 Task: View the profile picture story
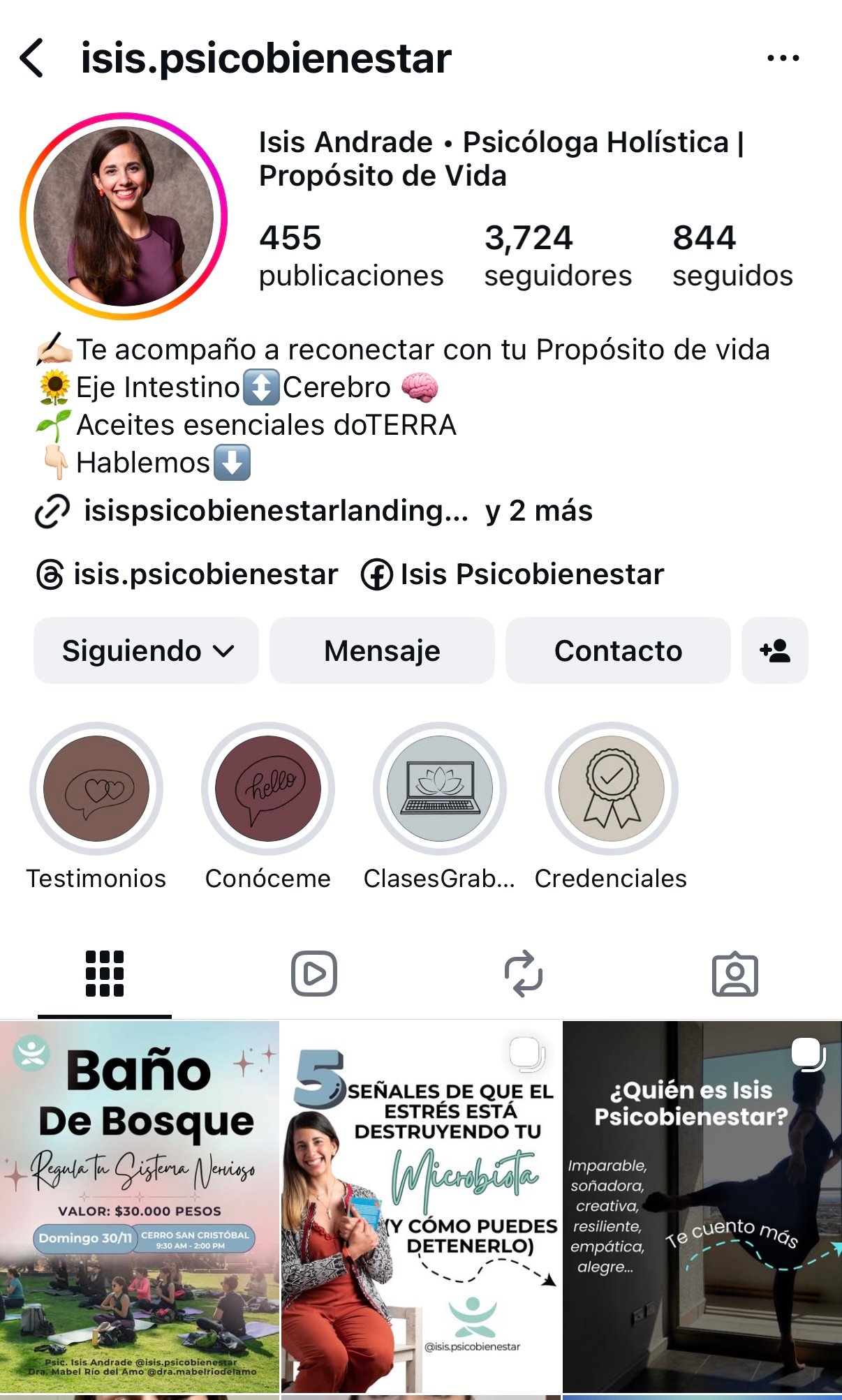(124, 216)
